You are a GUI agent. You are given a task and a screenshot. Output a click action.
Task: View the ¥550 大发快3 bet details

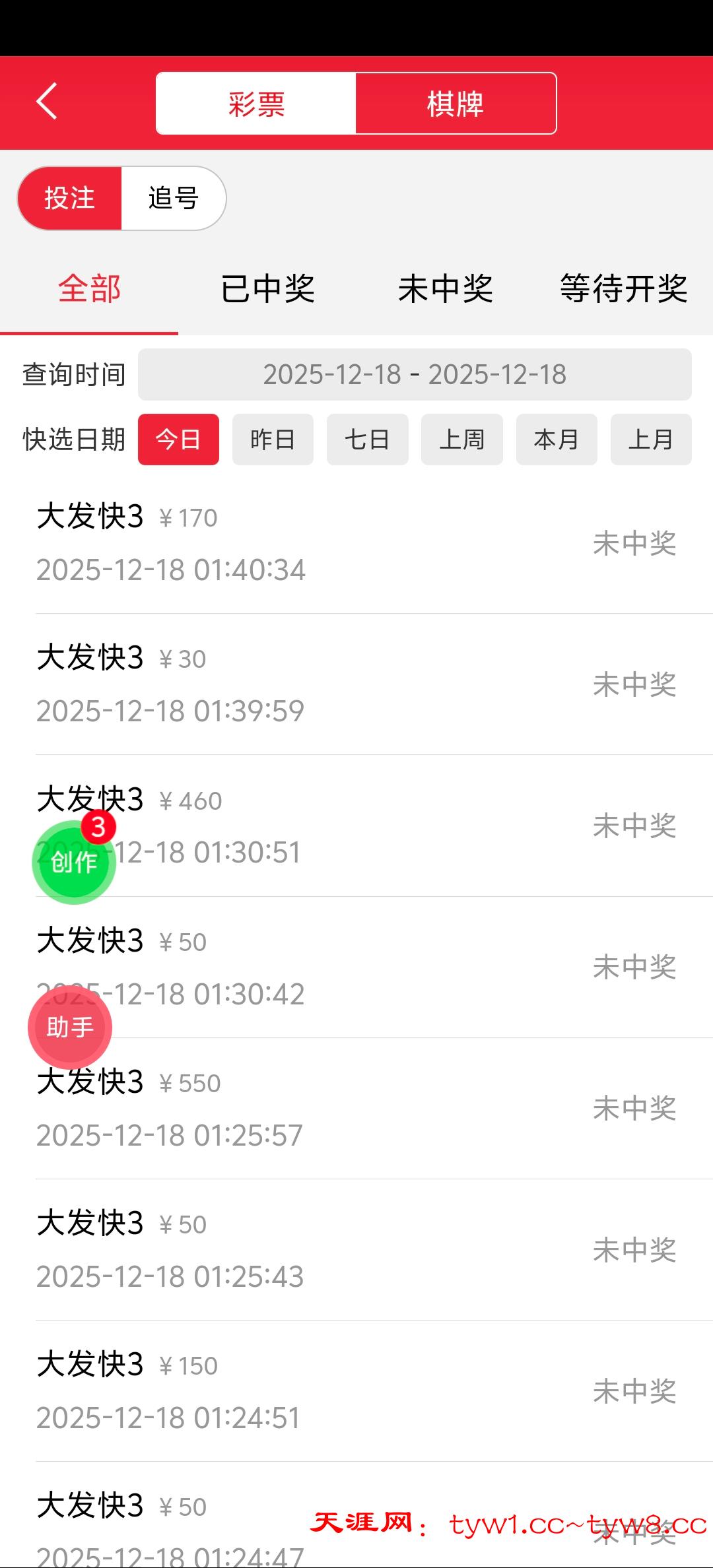coord(356,1109)
